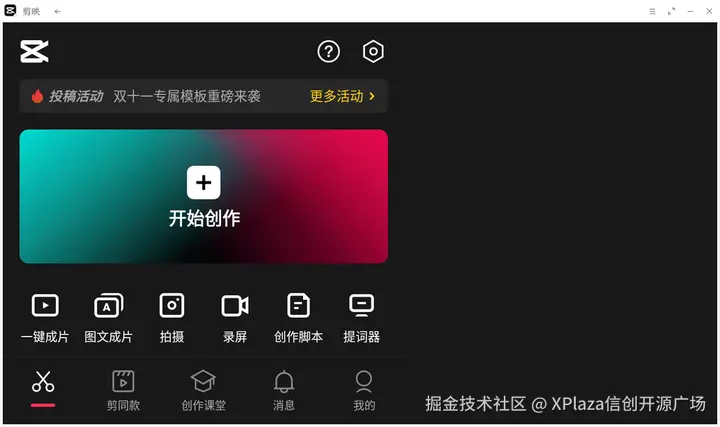Close the window with X button
This screenshot has width=720, height=427.
pos(708,11)
